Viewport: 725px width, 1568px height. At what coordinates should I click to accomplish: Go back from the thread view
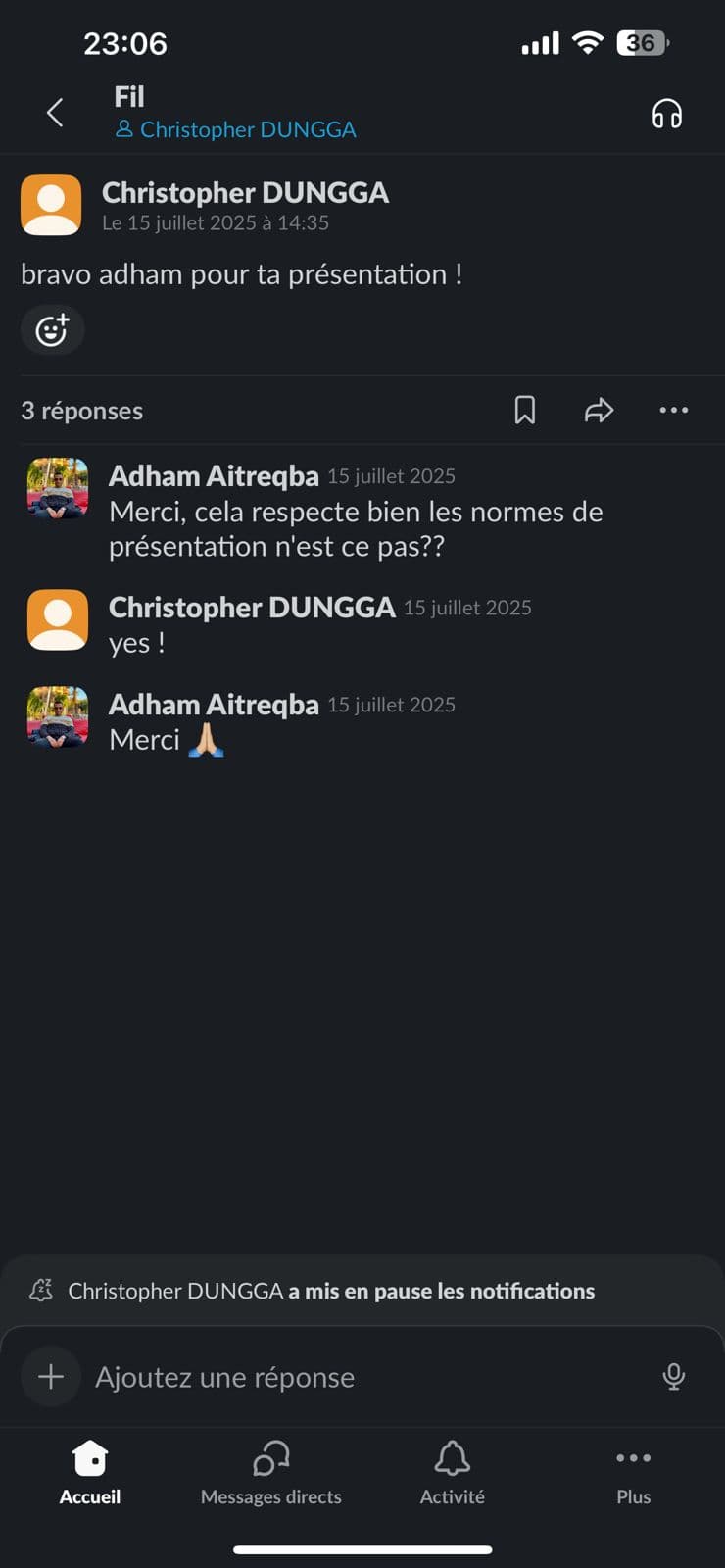55,113
